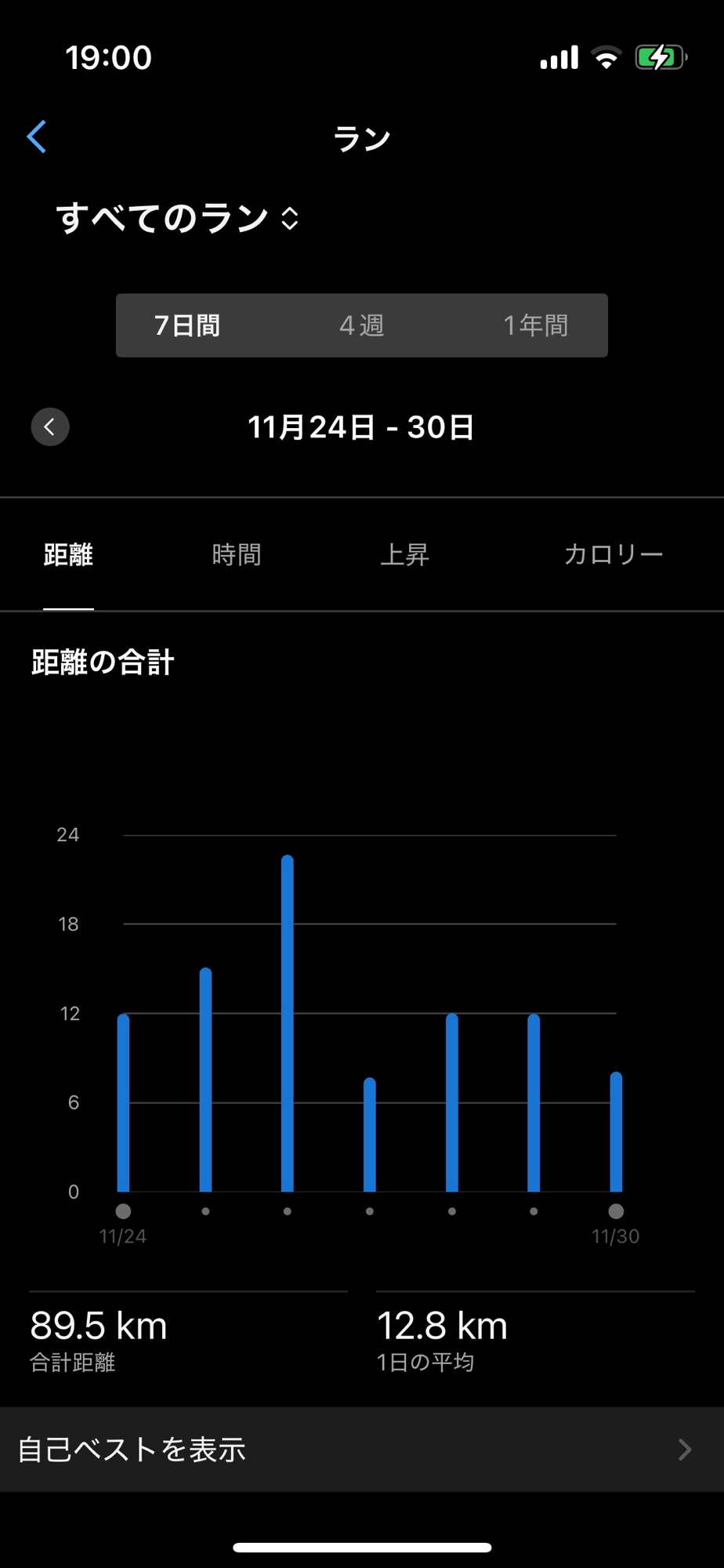Select the 7日間 segment
The image size is (724, 1568).
click(187, 325)
